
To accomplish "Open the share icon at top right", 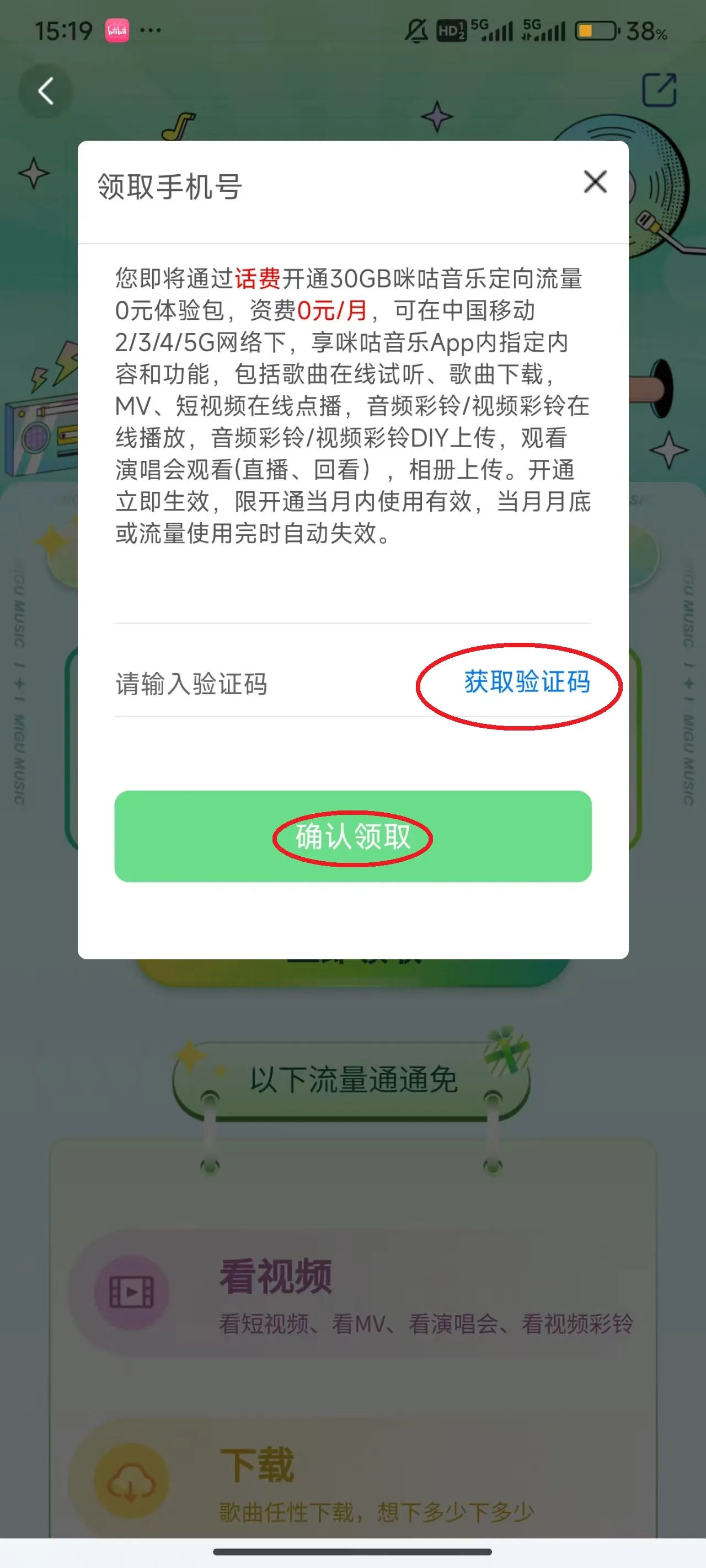I will (x=658, y=90).
